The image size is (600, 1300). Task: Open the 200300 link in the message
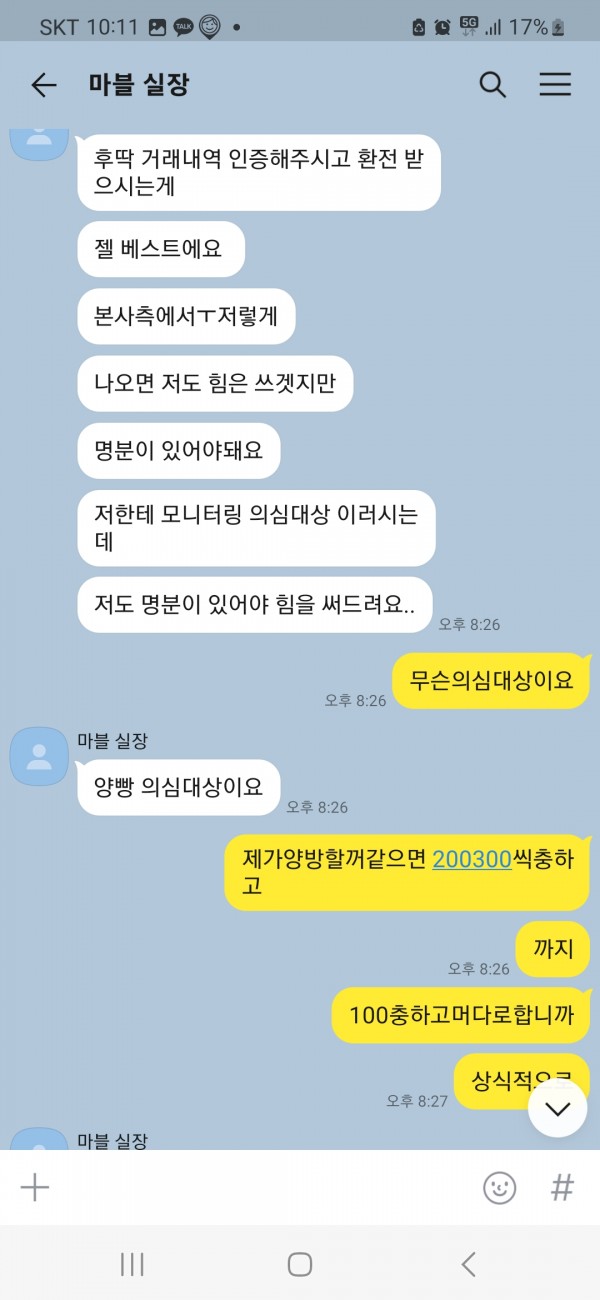coord(472,858)
